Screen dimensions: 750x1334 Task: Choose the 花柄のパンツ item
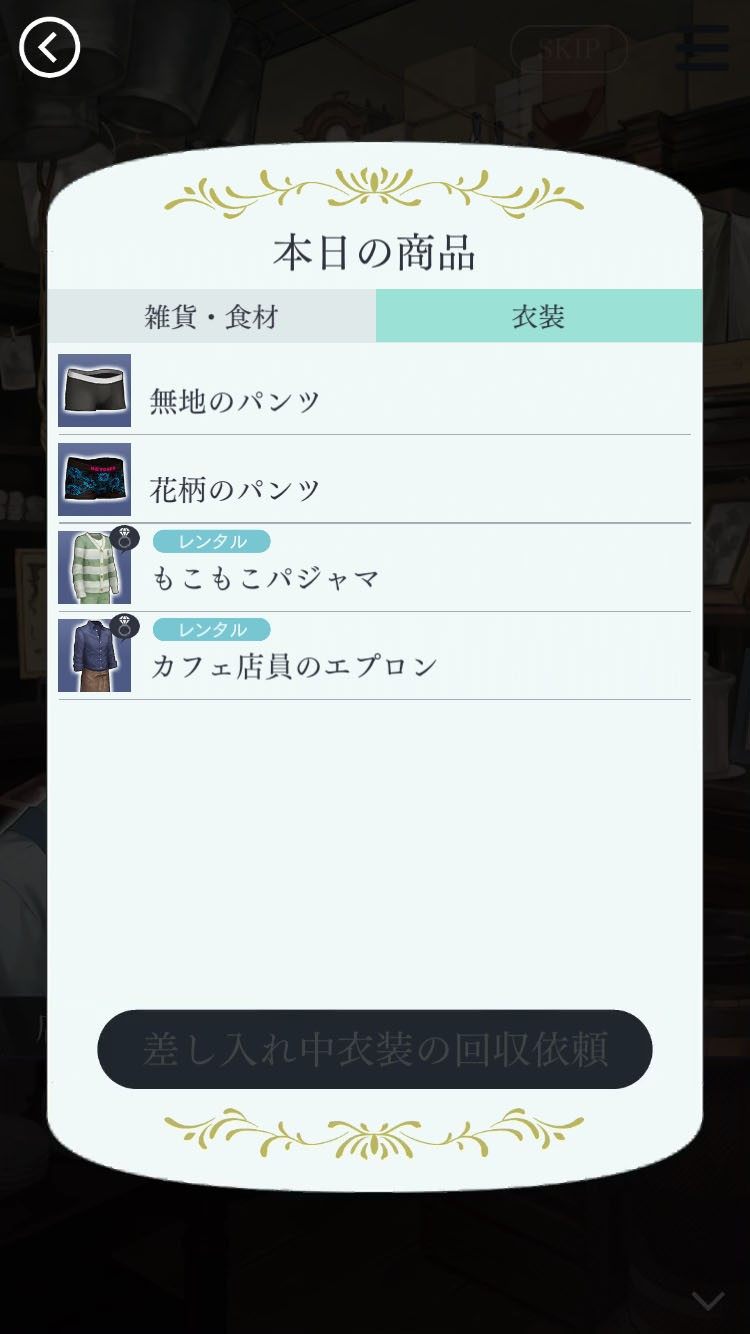(x=374, y=480)
